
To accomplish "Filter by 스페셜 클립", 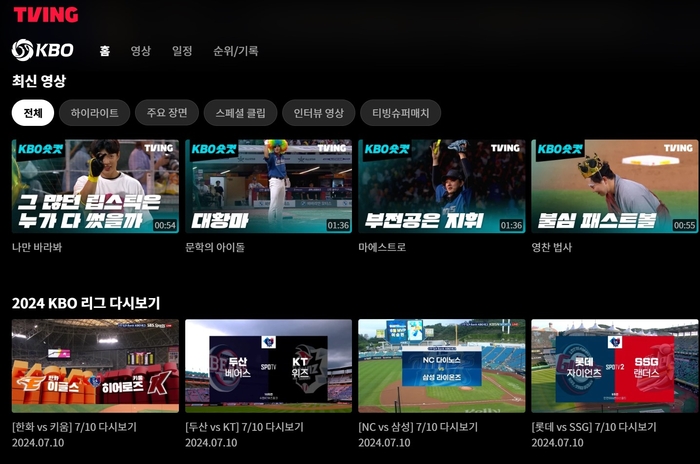I will pyautogui.click(x=240, y=113).
